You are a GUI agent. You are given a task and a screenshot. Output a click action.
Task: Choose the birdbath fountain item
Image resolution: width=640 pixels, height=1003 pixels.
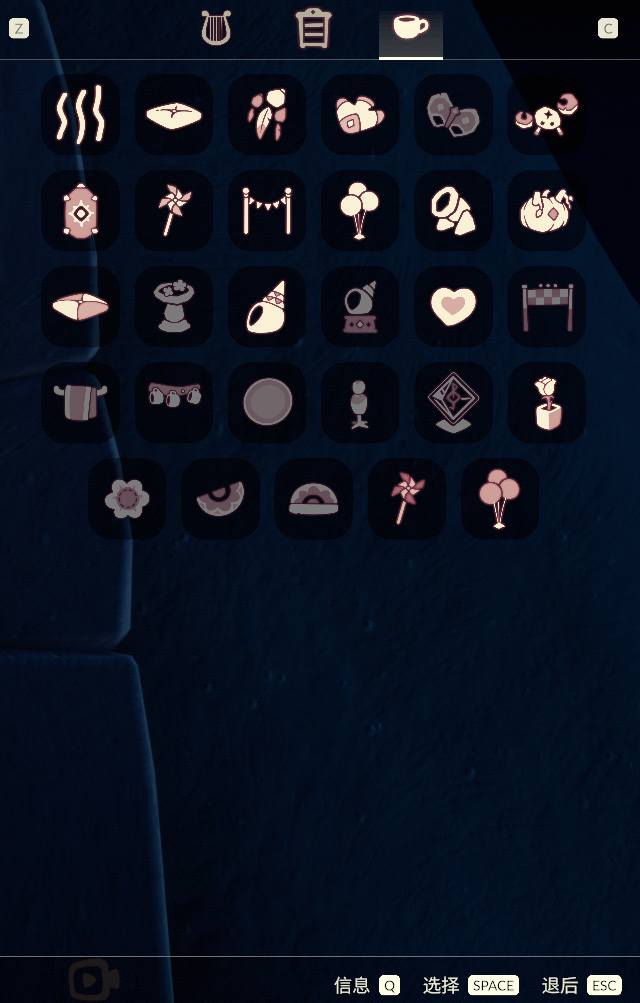click(x=174, y=306)
